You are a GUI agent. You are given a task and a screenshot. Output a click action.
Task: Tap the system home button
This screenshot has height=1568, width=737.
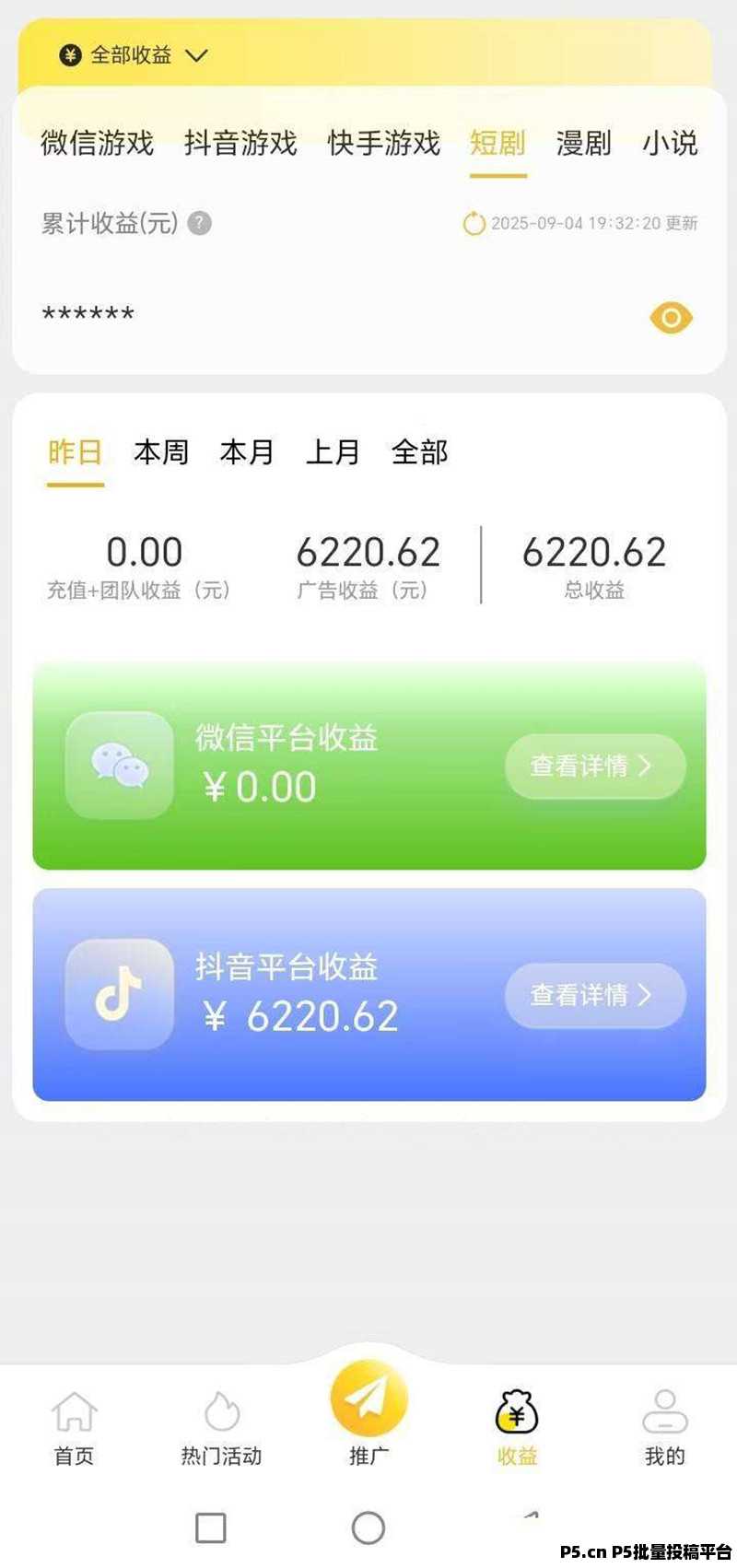point(368,1527)
